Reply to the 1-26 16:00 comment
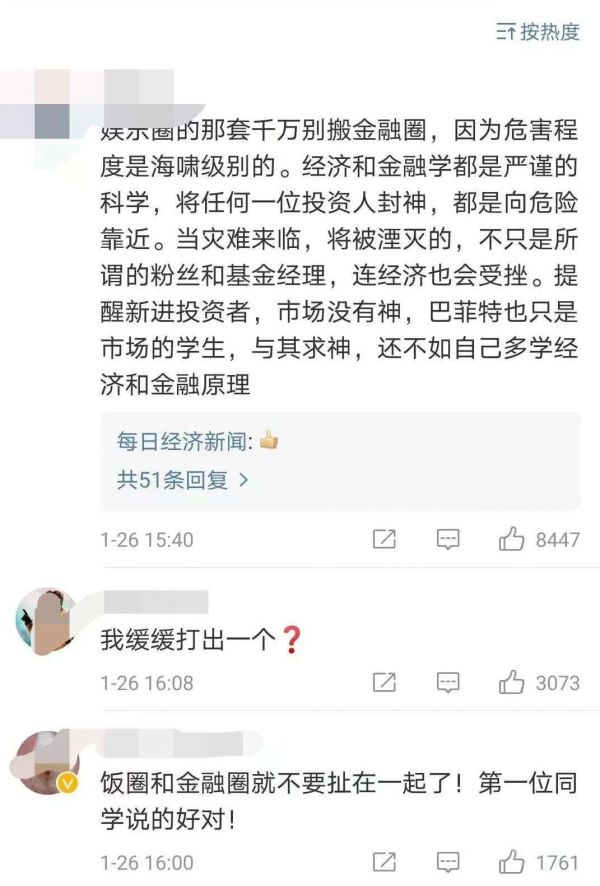The height and width of the screenshot is (886, 600). [x=448, y=862]
